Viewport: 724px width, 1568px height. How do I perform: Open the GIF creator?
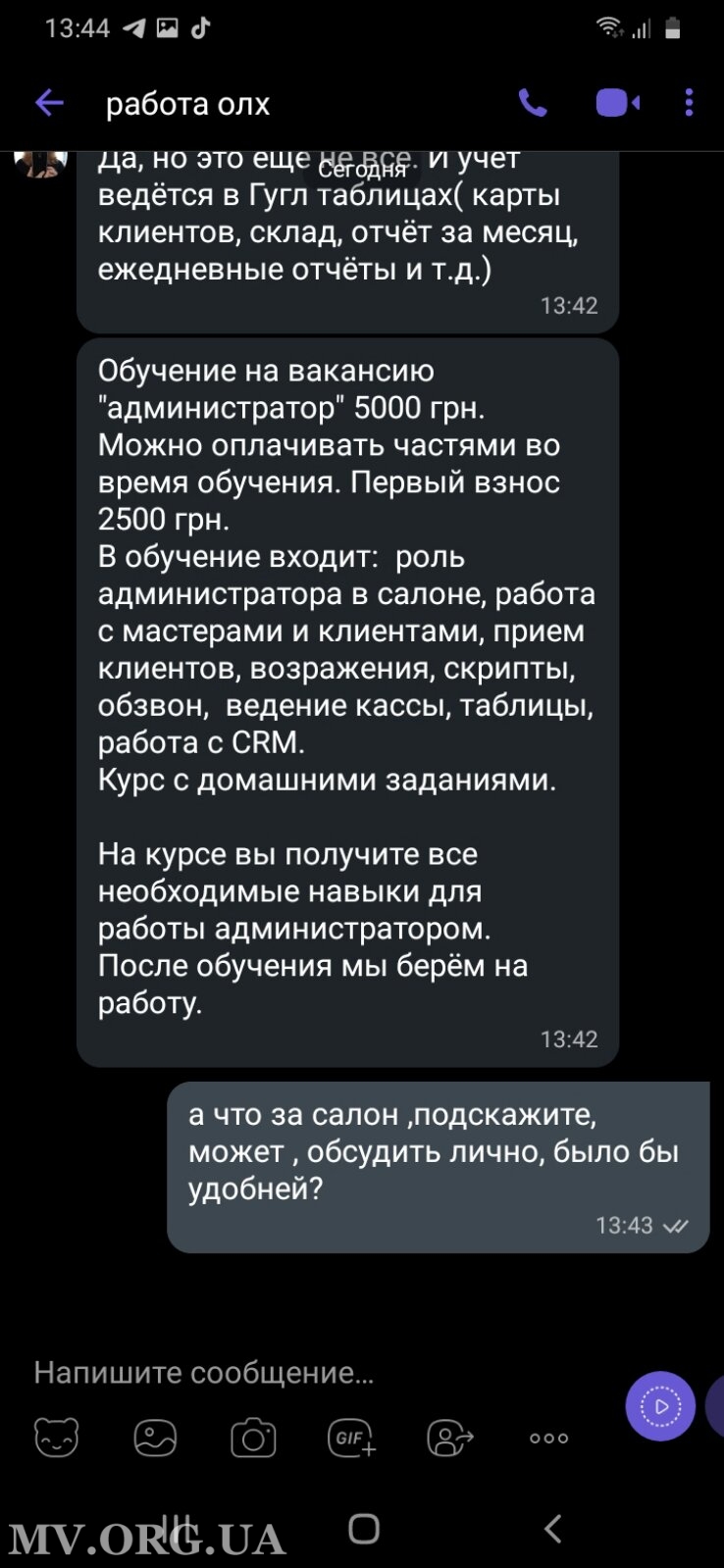click(351, 1439)
